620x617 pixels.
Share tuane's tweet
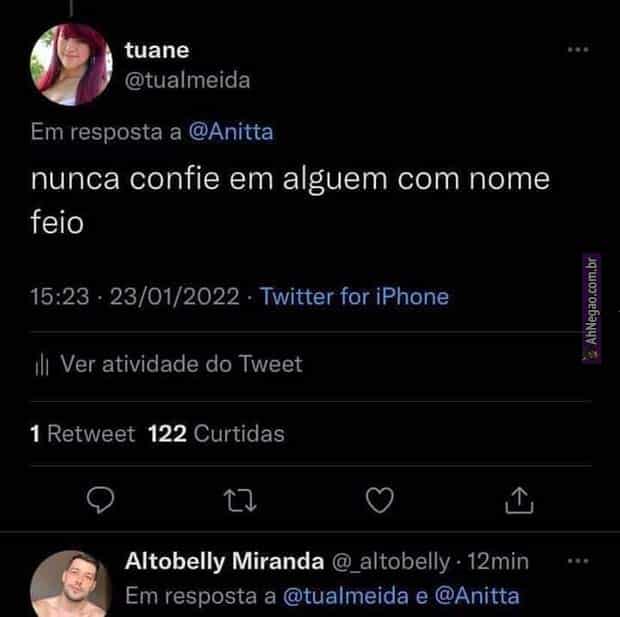(x=520, y=497)
